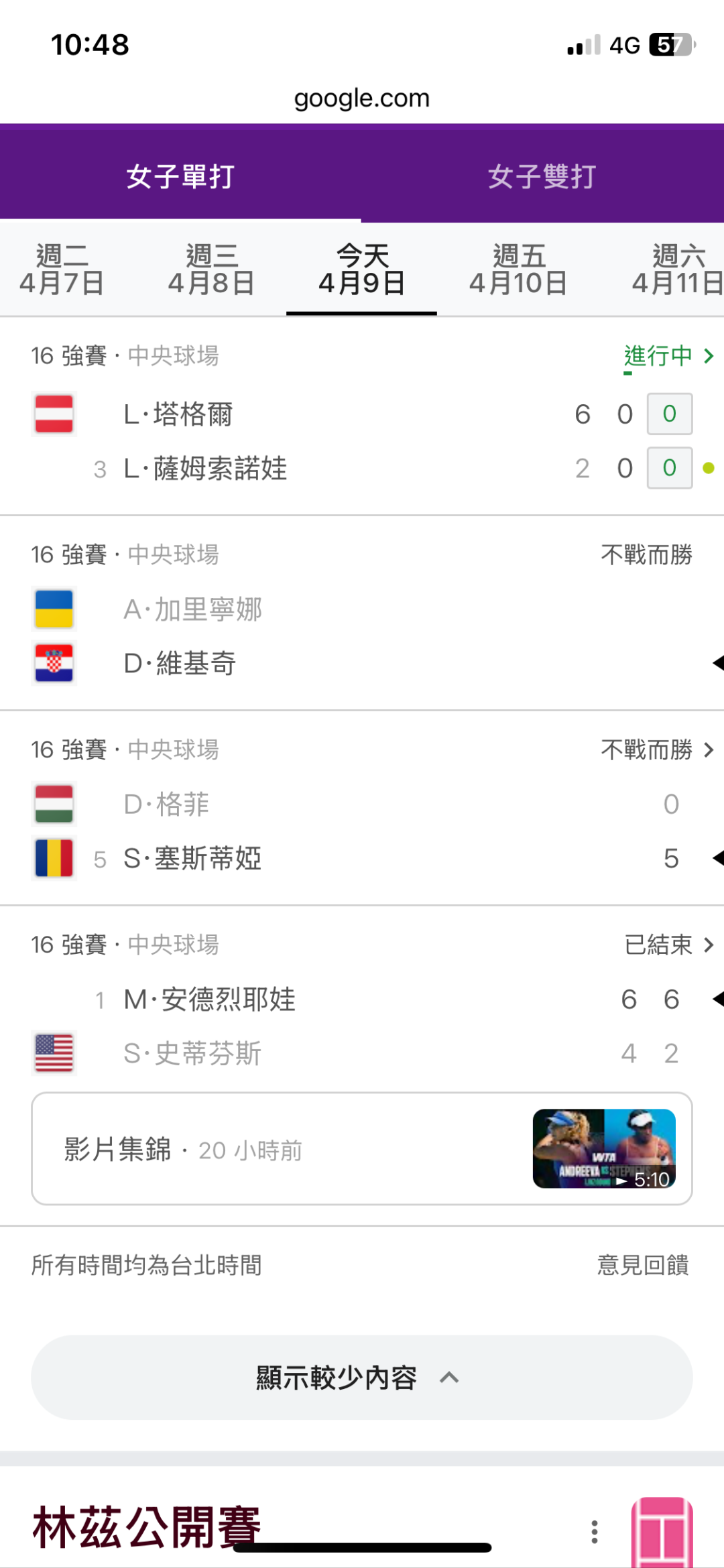This screenshot has width=724, height=1568.
Task: Switch to the 女子雙打 tab
Action: 542,176
